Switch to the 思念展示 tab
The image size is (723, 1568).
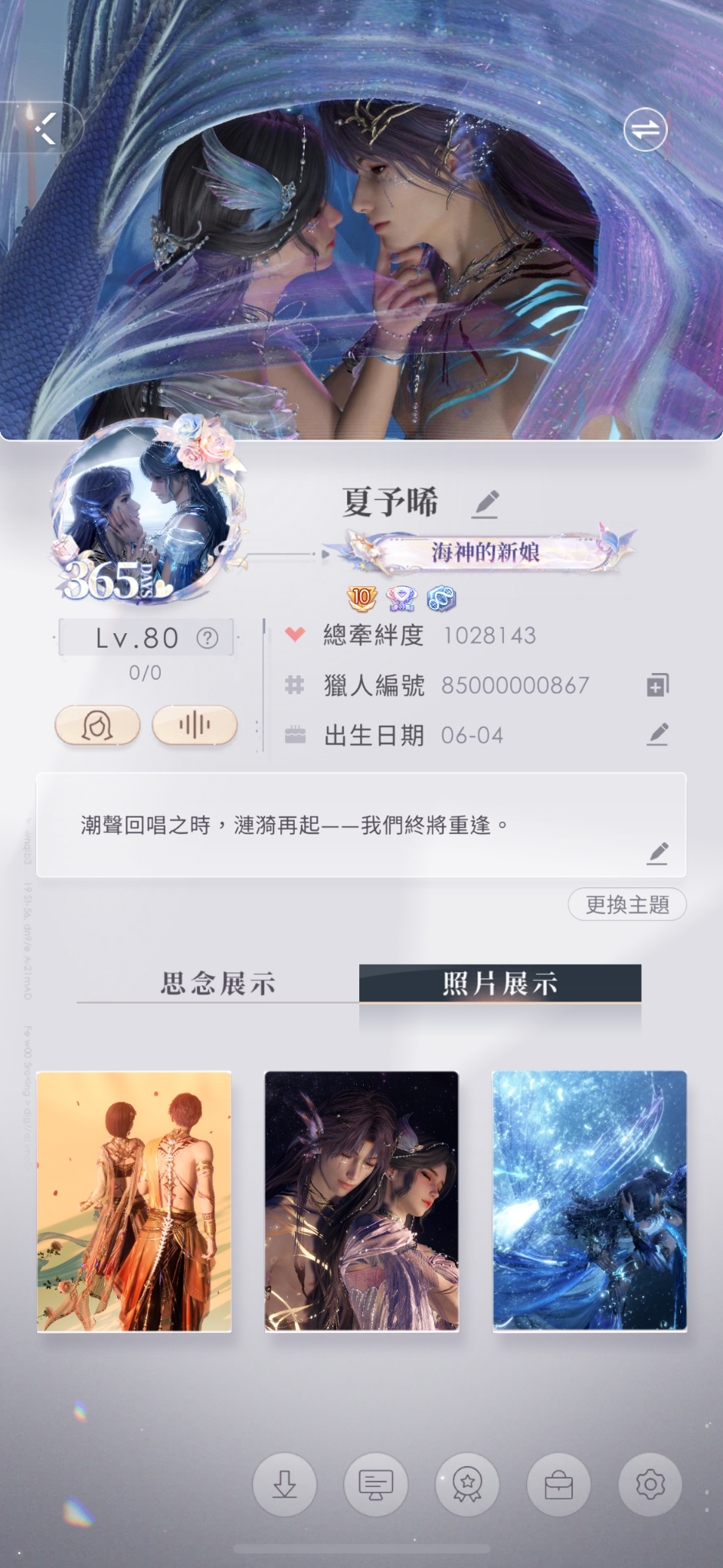(x=218, y=983)
